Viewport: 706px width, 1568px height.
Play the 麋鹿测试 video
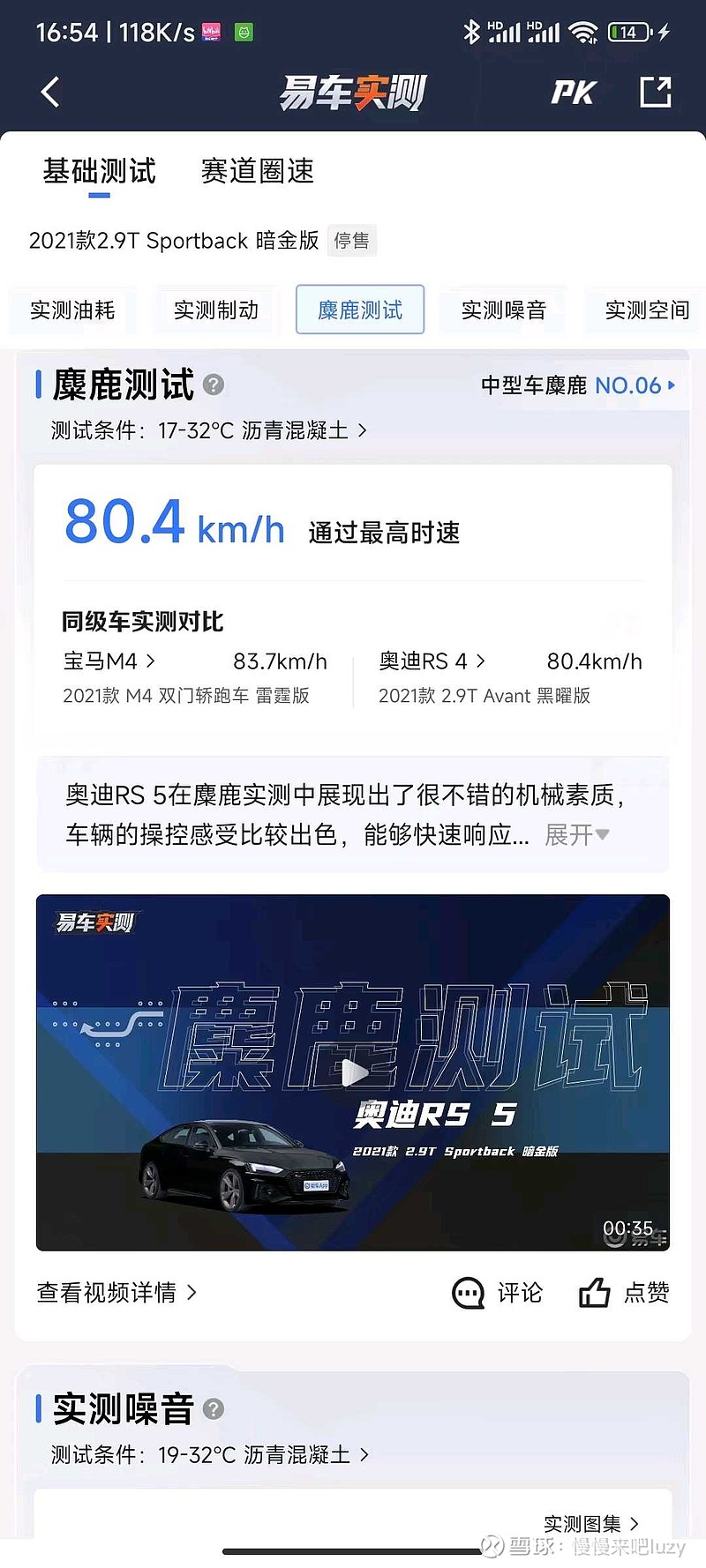coord(353,1073)
